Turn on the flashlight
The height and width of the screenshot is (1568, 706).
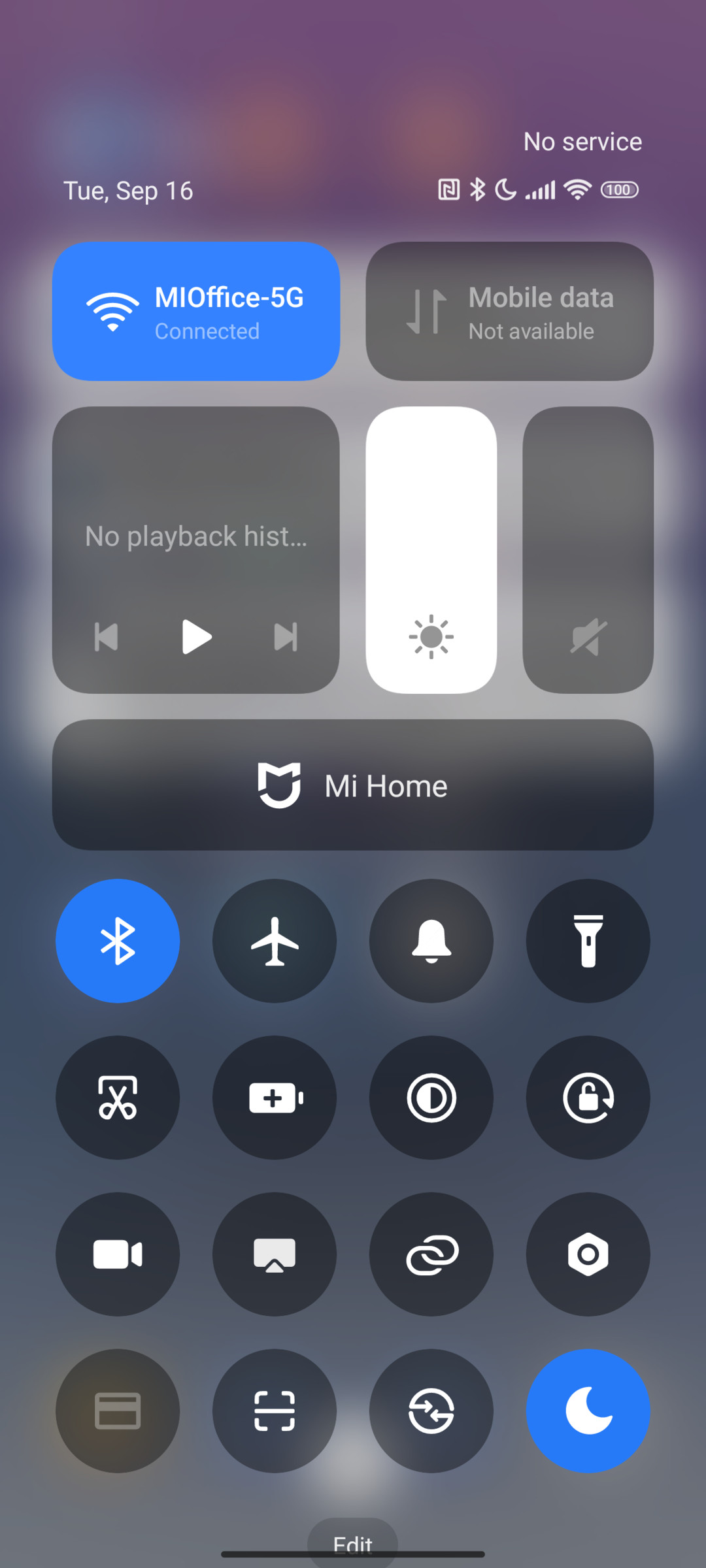[x=588, y=941]
